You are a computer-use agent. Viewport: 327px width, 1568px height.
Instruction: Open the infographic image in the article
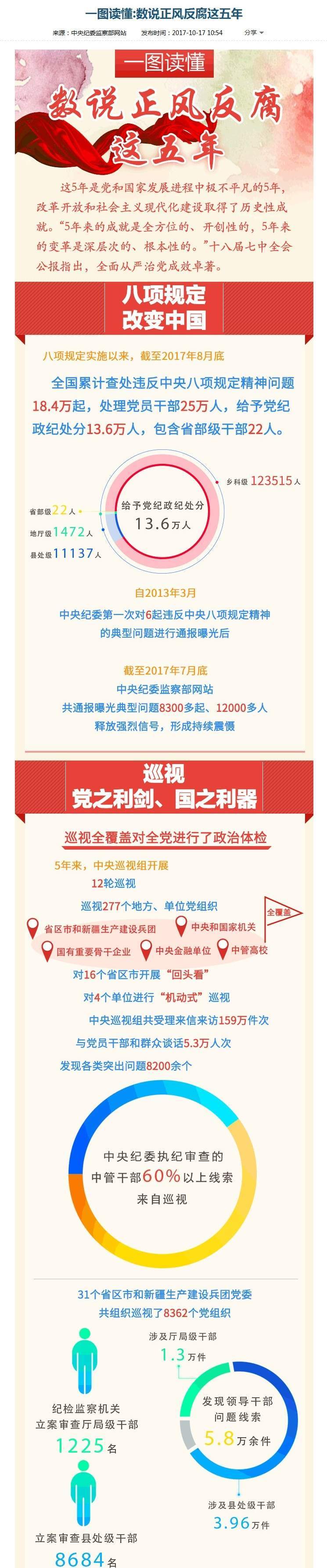pos(163,791)
